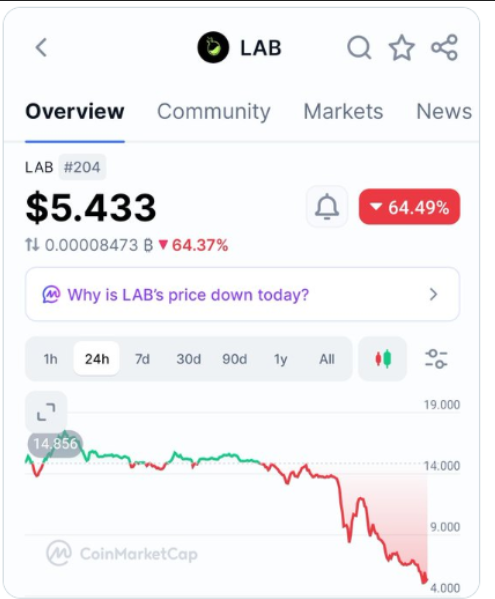495x599 pixels.
Task: Select the 1h chart range
Action: [50, 359]
